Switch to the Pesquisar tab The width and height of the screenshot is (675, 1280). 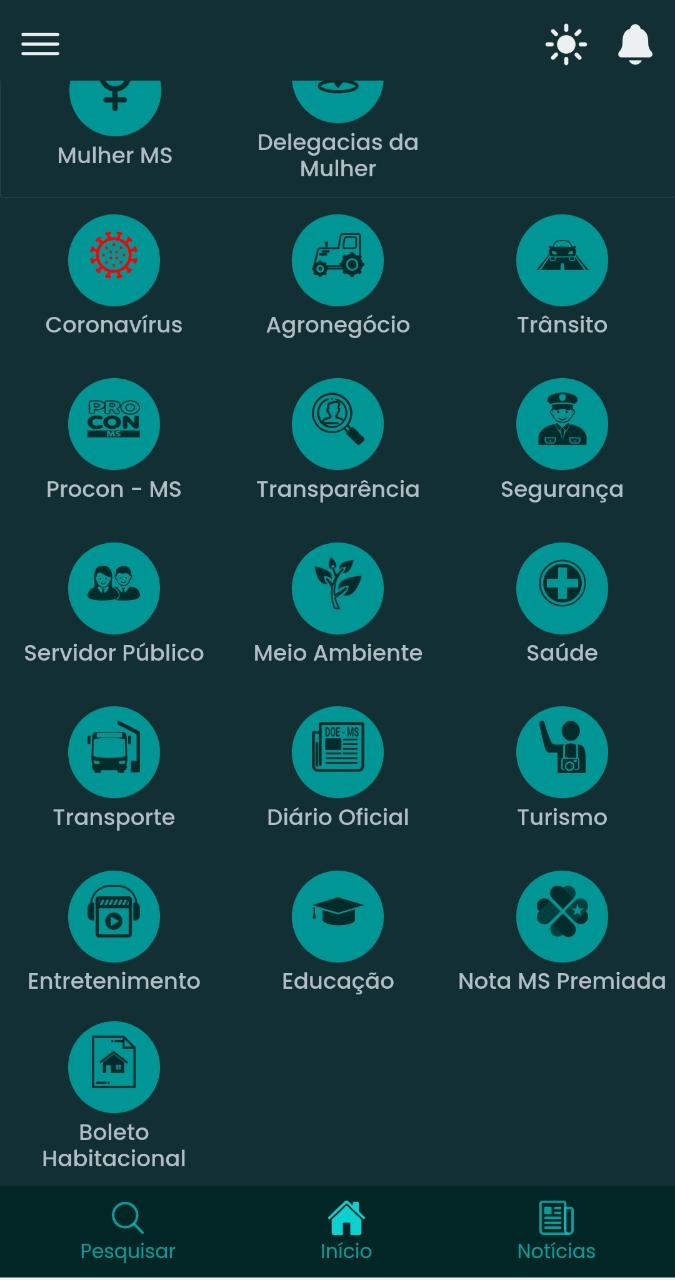point(128,1232)
